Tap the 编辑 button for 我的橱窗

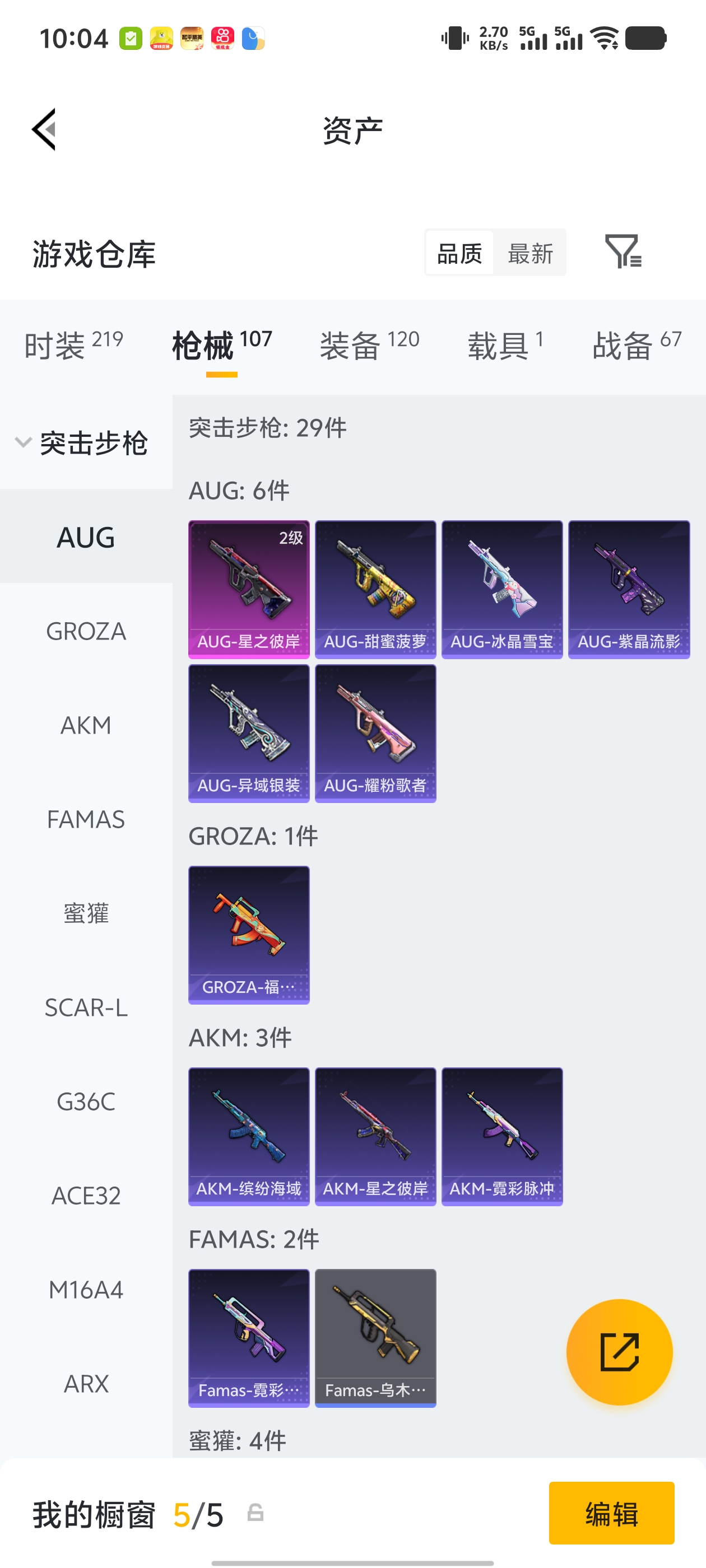(x=611, y=1513)
